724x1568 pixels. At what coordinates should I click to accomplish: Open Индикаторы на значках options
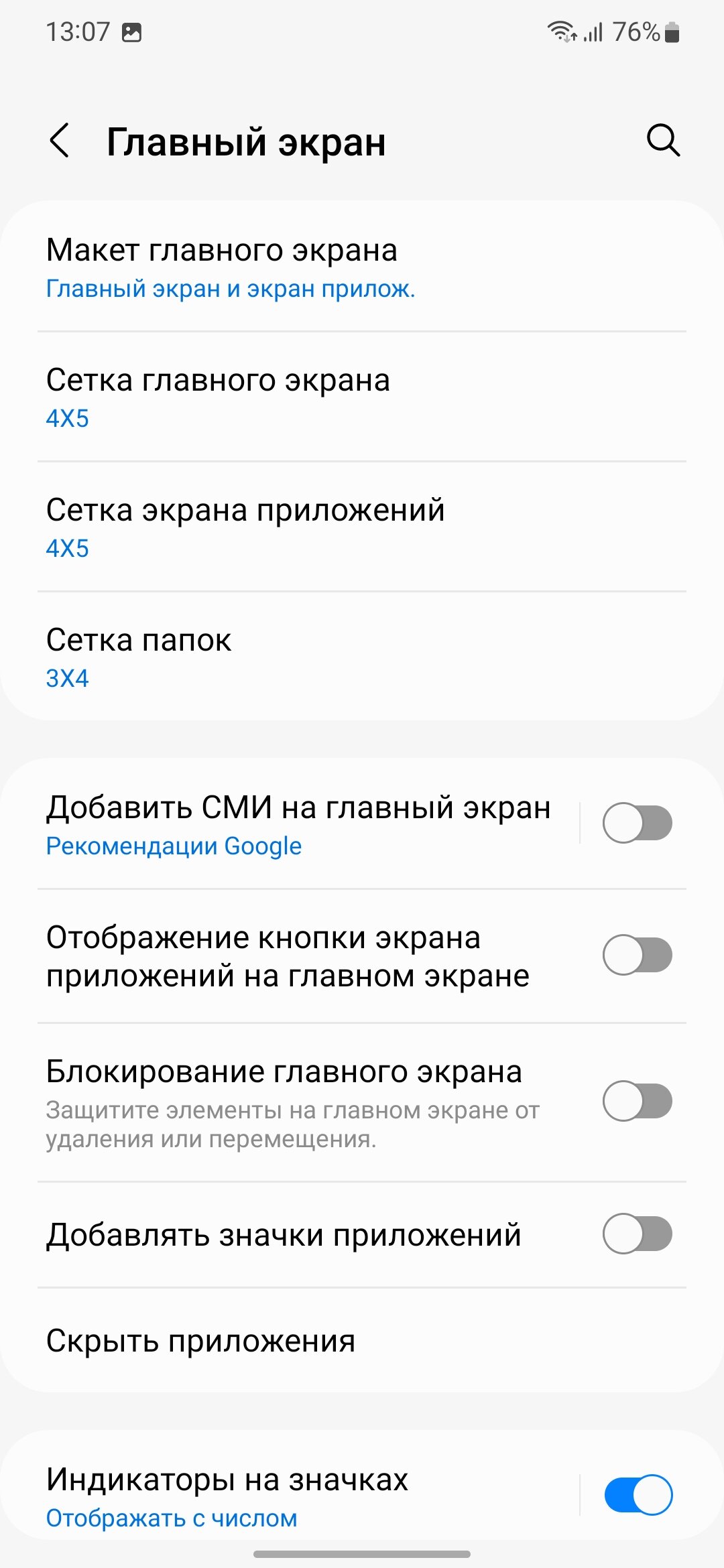[x=295, y=1496]
